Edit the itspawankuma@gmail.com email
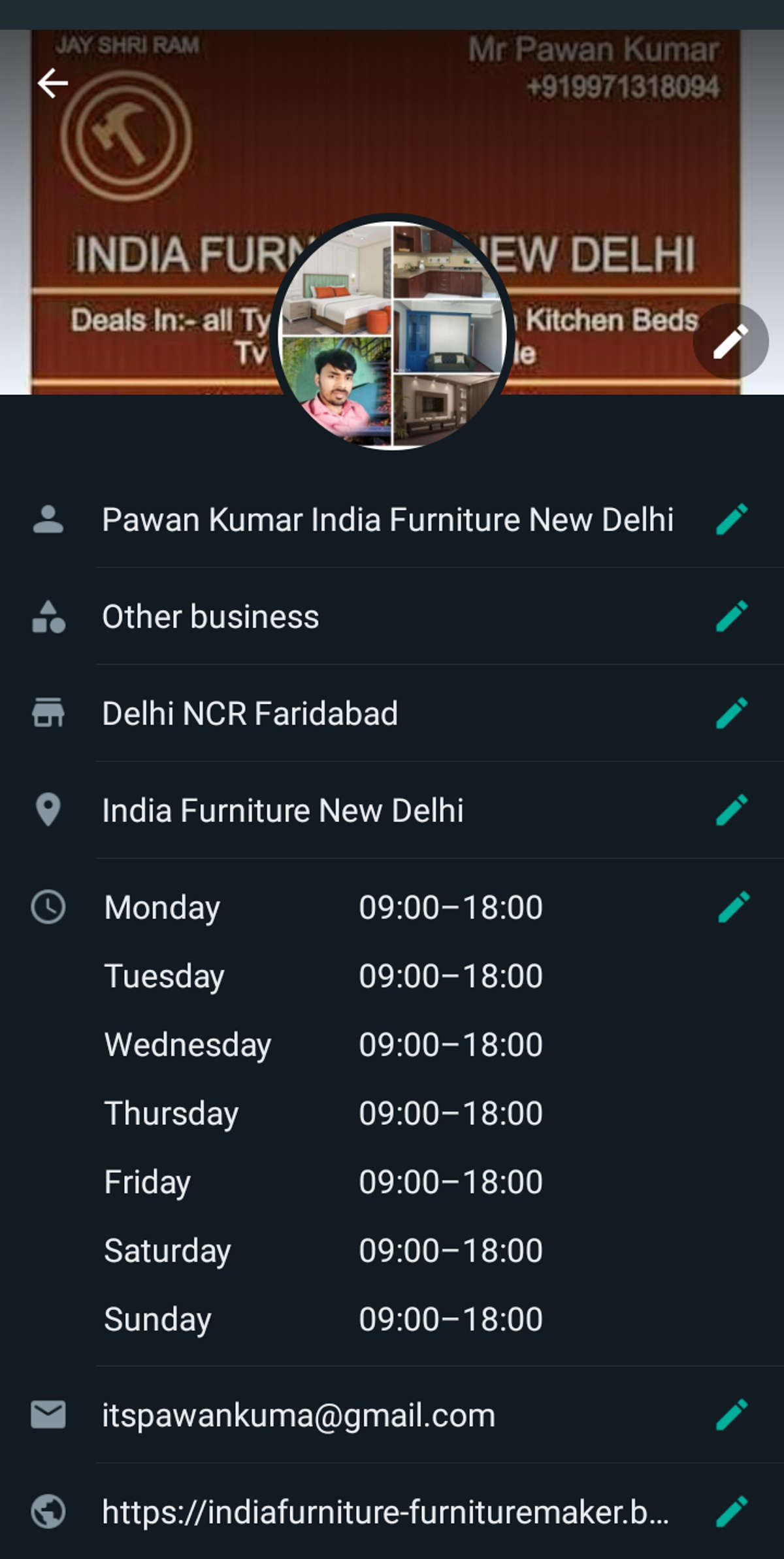Screen dimensions: 784x1559 coord(732,1415)
